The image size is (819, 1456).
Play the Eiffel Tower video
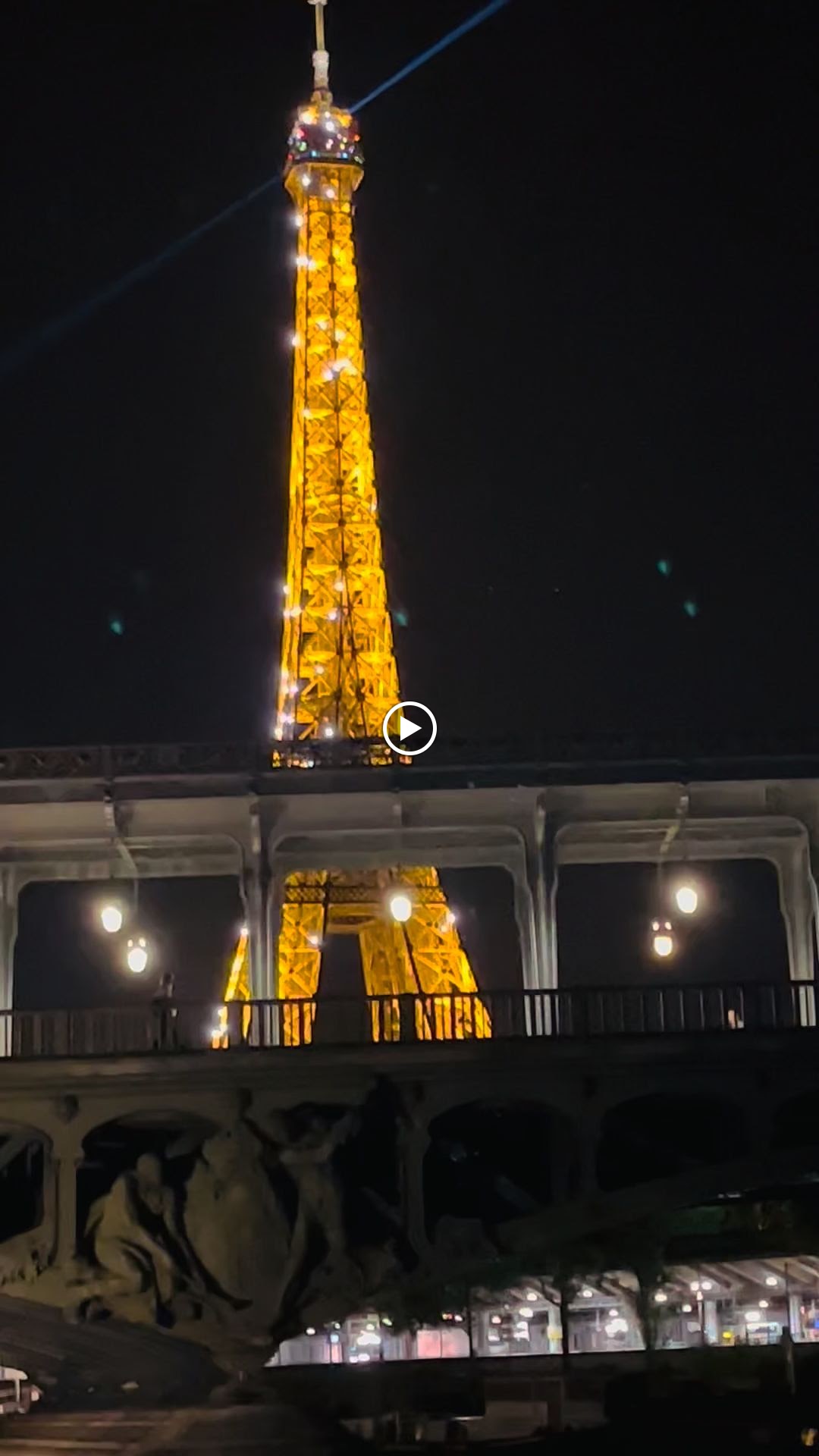click(x=409, y=728)
